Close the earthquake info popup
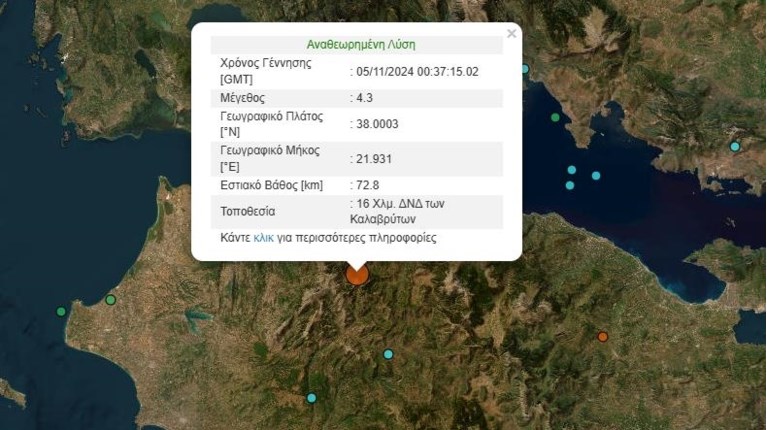Screen dimensions: 767x430 click(x=512, y=34)
